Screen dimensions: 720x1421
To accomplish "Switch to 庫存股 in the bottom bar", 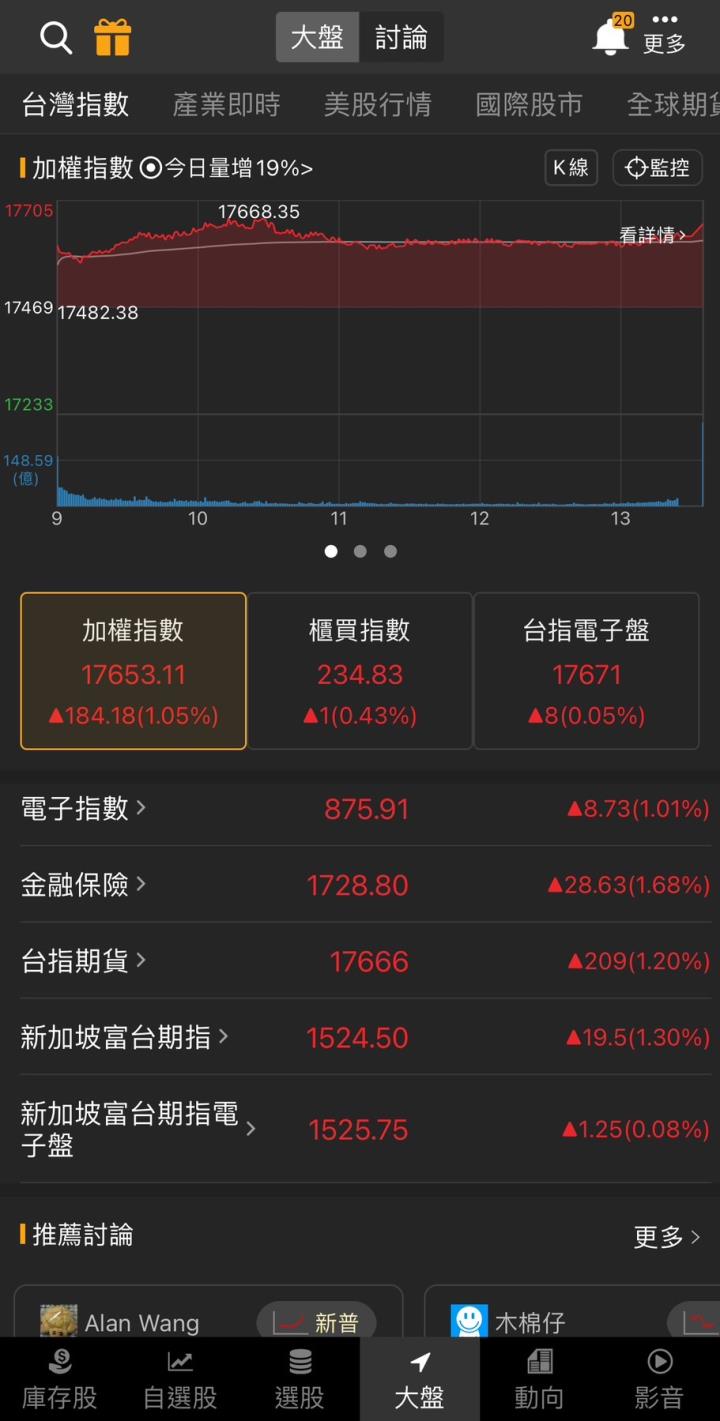I will point(59,1378).
